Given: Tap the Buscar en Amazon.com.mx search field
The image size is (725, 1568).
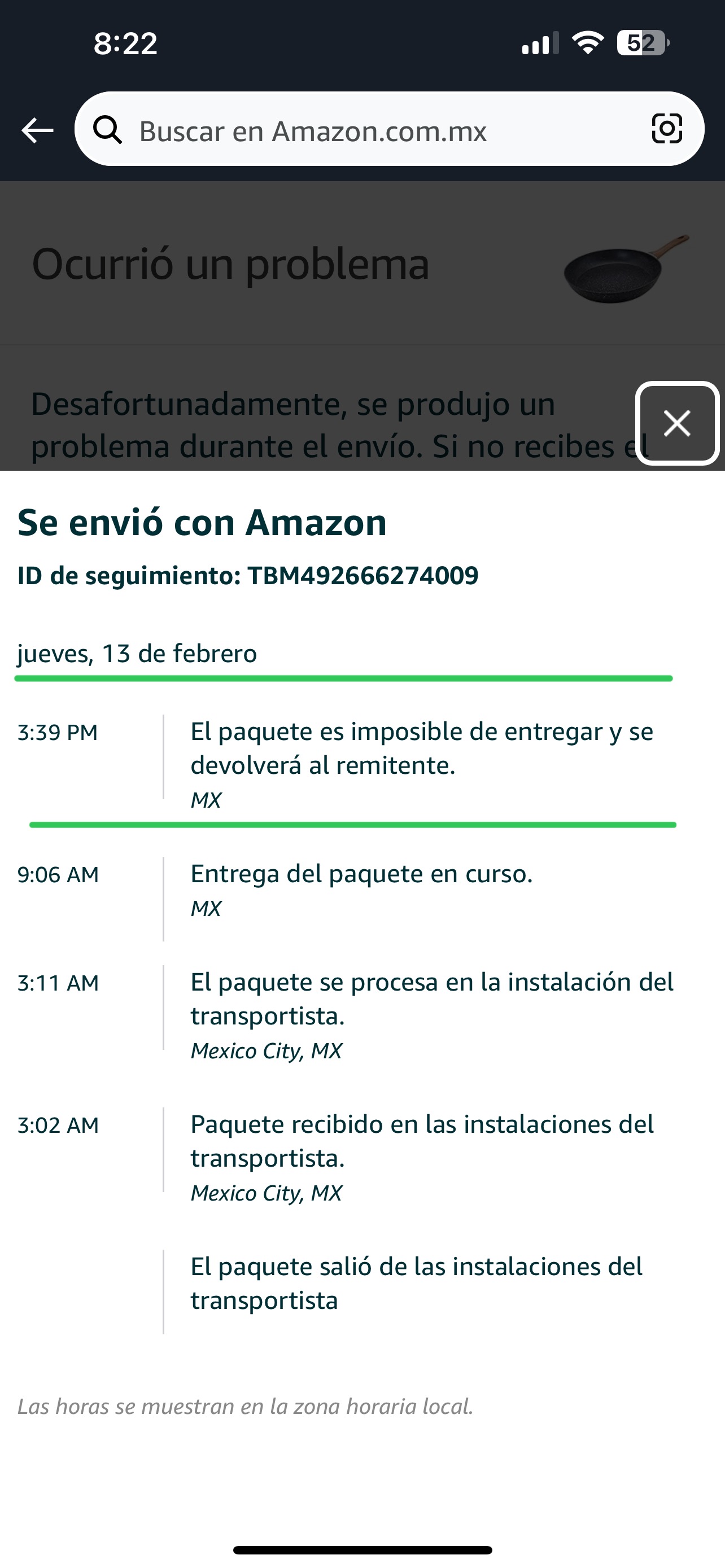Looking at the screenshot, I should [365, 130].
